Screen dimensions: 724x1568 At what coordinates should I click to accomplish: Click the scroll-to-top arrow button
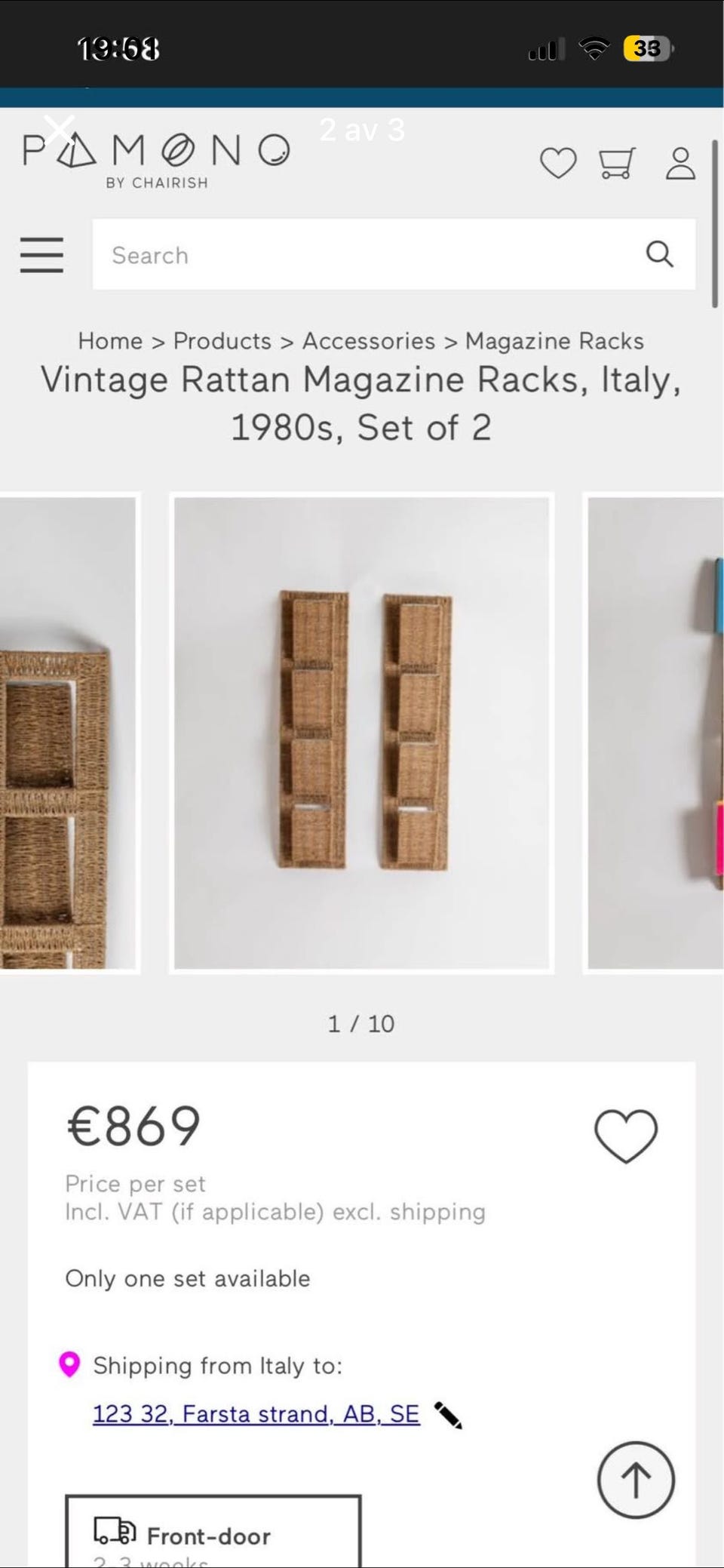636,1480
